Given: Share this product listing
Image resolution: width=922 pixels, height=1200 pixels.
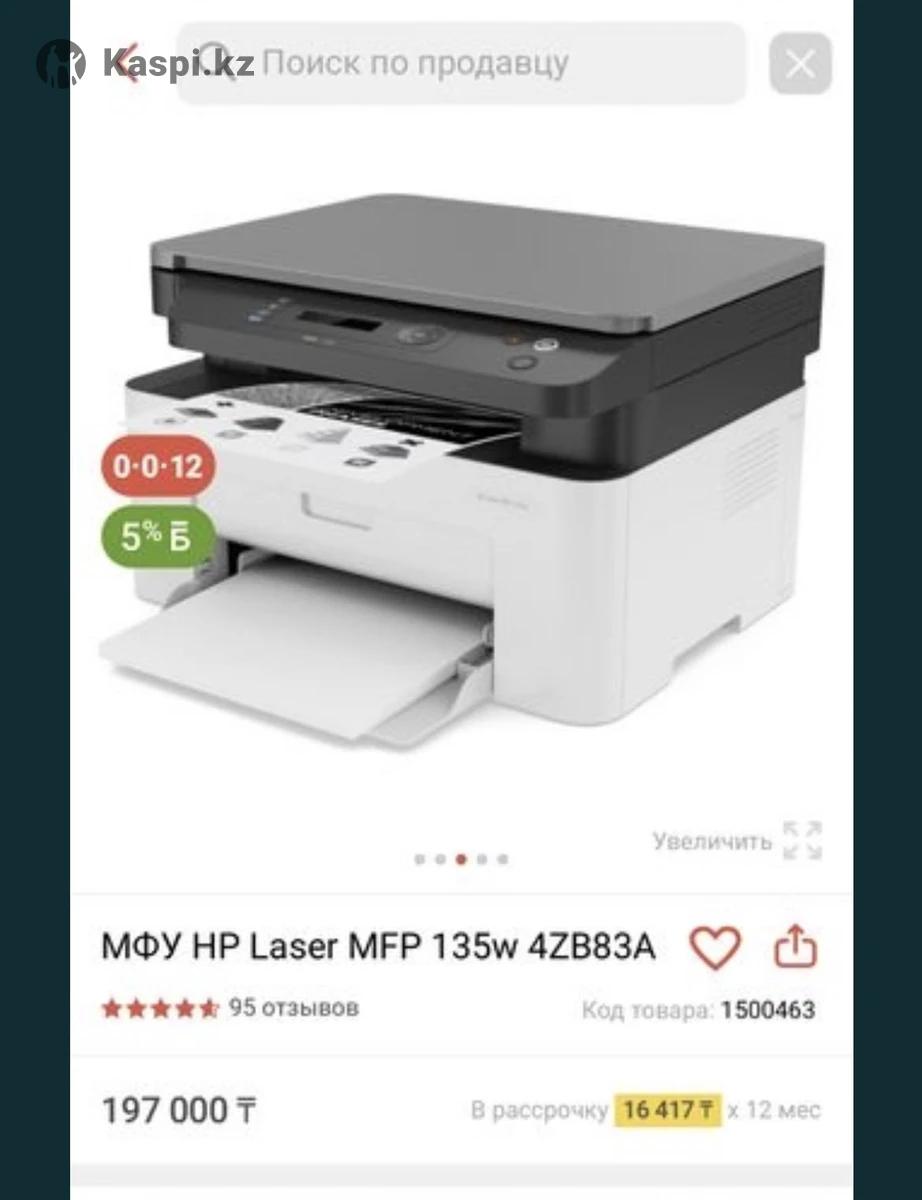Looking at the screenshot, I should pyautogui.click(x=796, y=946).
